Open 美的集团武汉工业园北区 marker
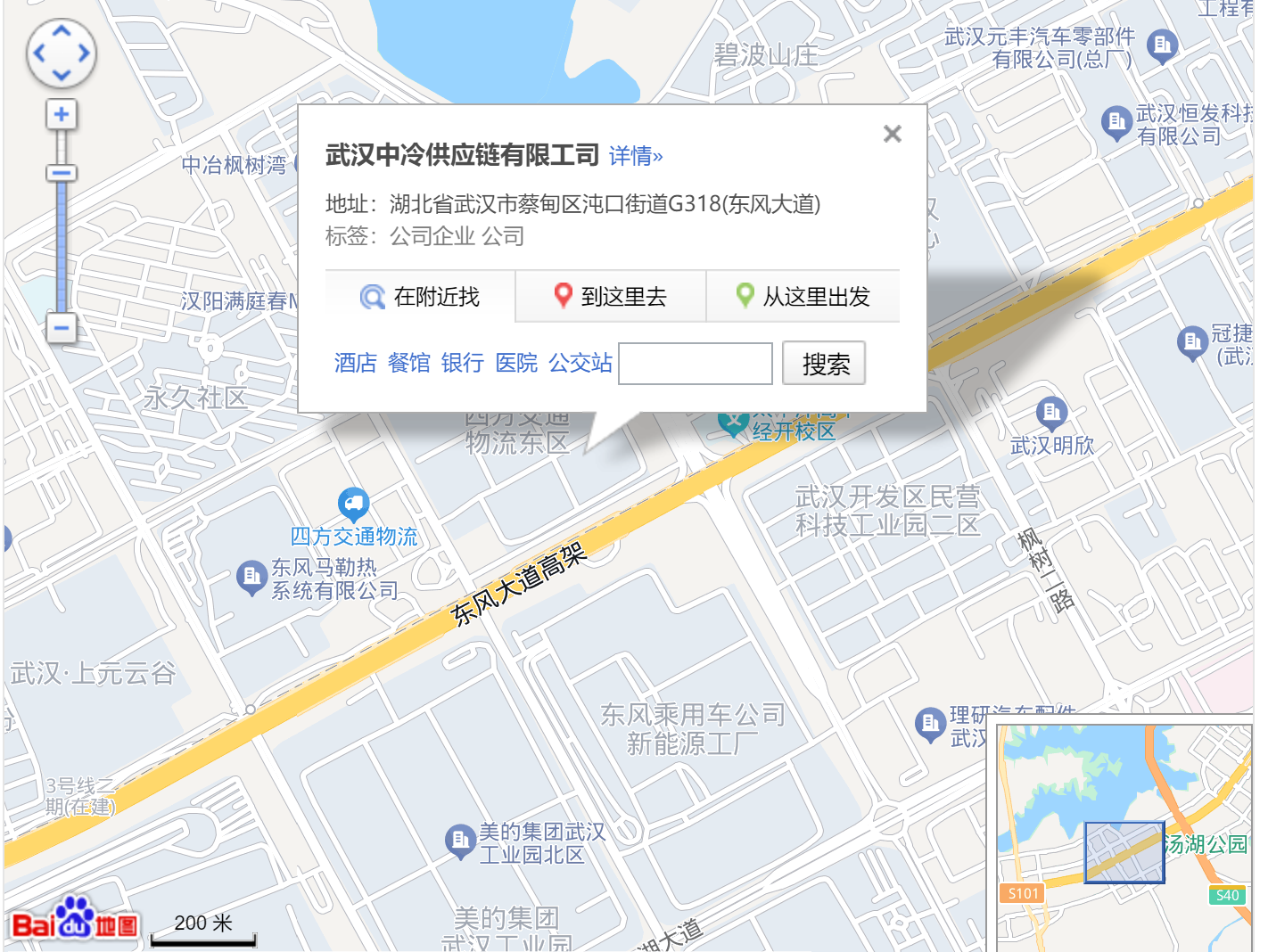Viewport: 1268px width, 952px height. (x=459, y=840)
